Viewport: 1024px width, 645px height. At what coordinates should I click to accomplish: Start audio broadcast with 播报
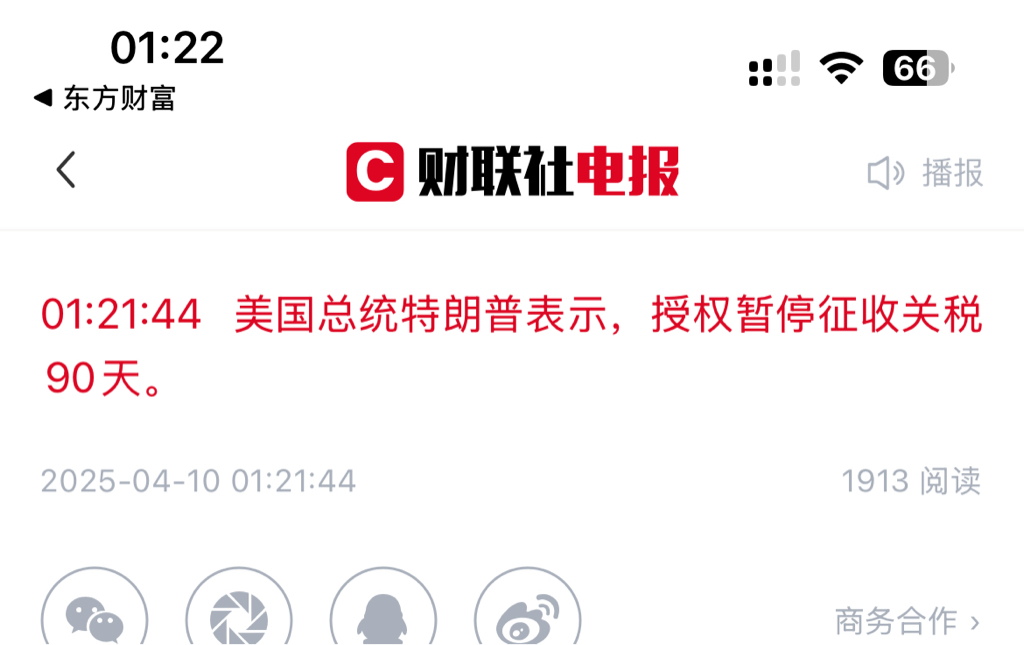926,173
